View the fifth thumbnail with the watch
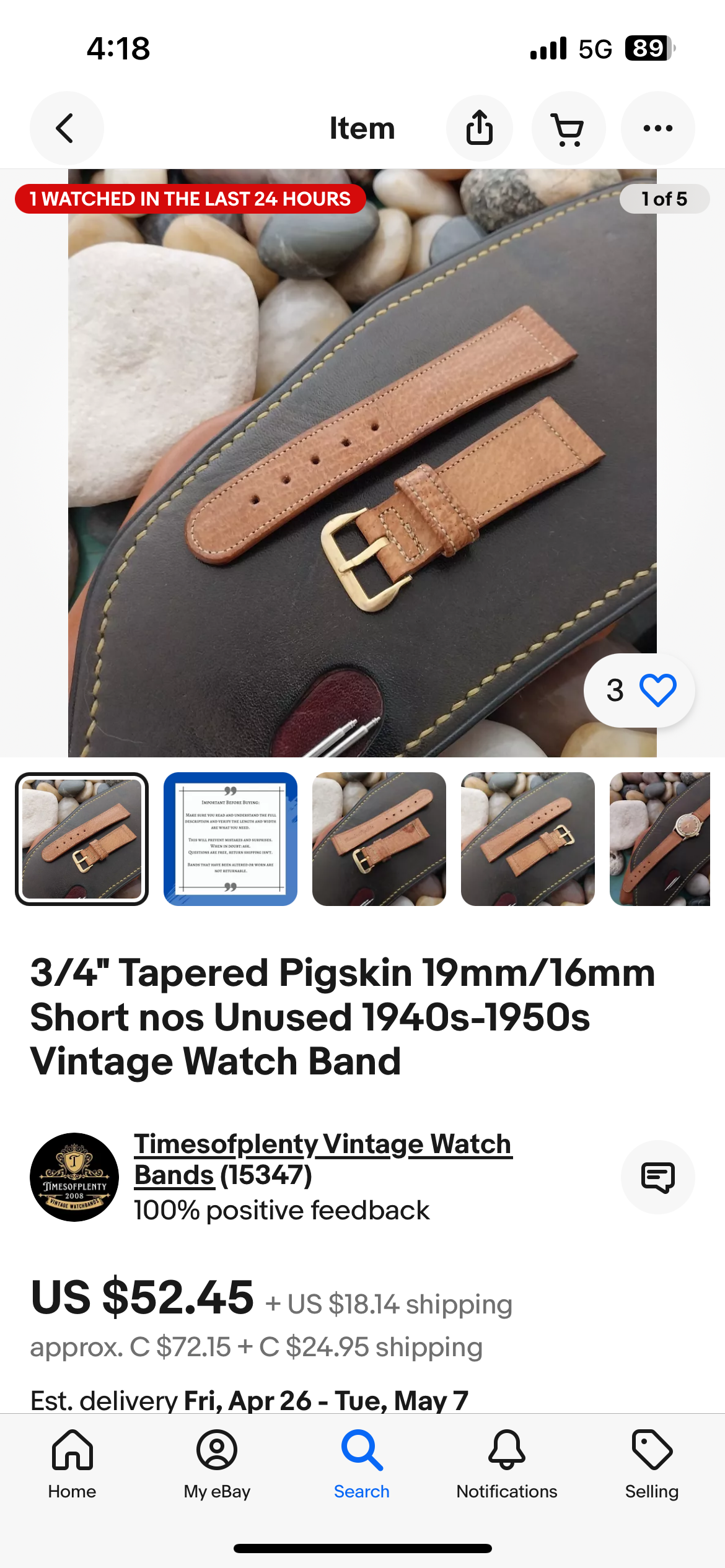 [x=660, y=839]
